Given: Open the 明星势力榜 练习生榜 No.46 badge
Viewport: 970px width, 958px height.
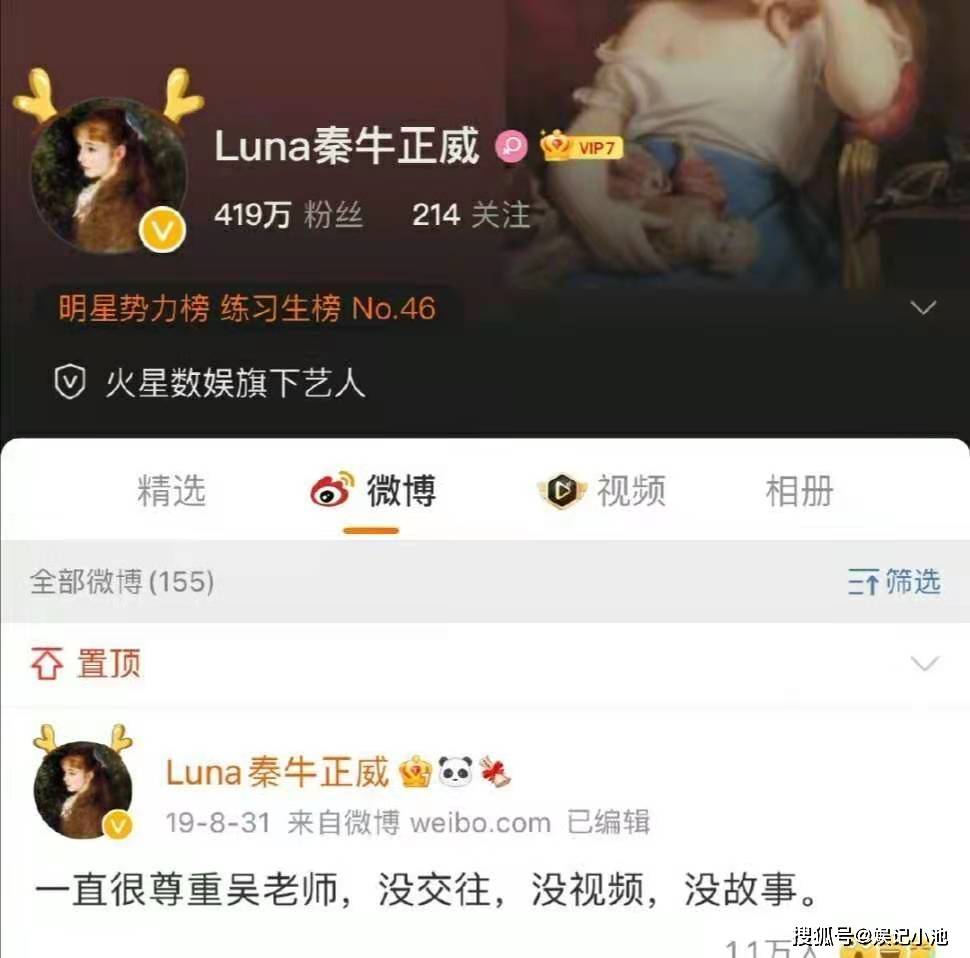Looking at the screenshot, I should [246, 308].
